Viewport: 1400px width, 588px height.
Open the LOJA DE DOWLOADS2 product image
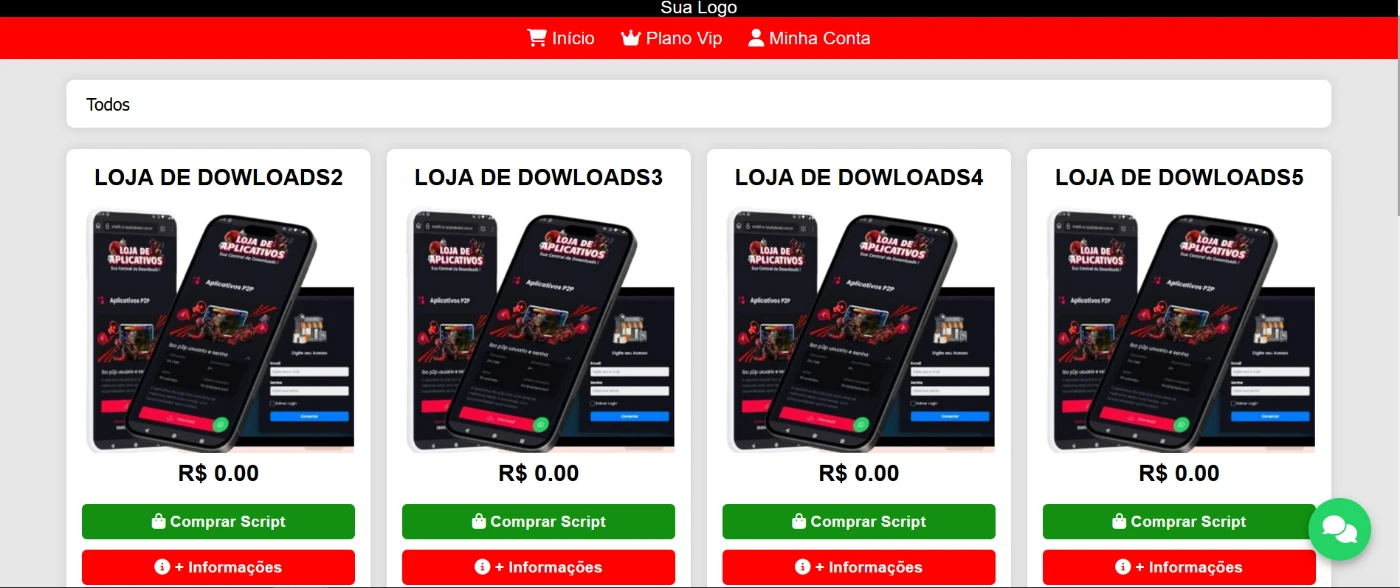(x=218, y=330)
